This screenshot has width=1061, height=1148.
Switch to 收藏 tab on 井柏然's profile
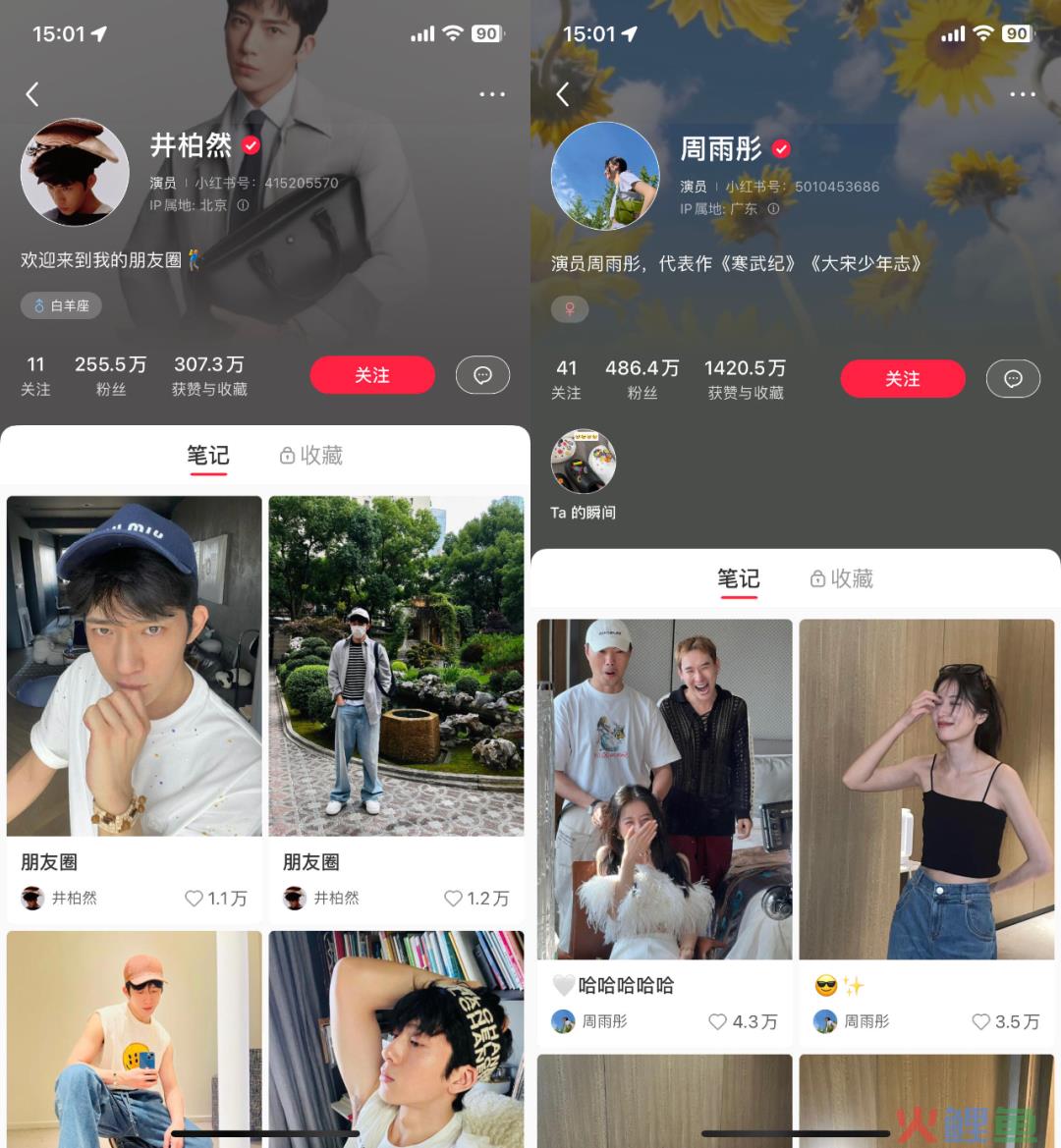[x=311, y=456]
